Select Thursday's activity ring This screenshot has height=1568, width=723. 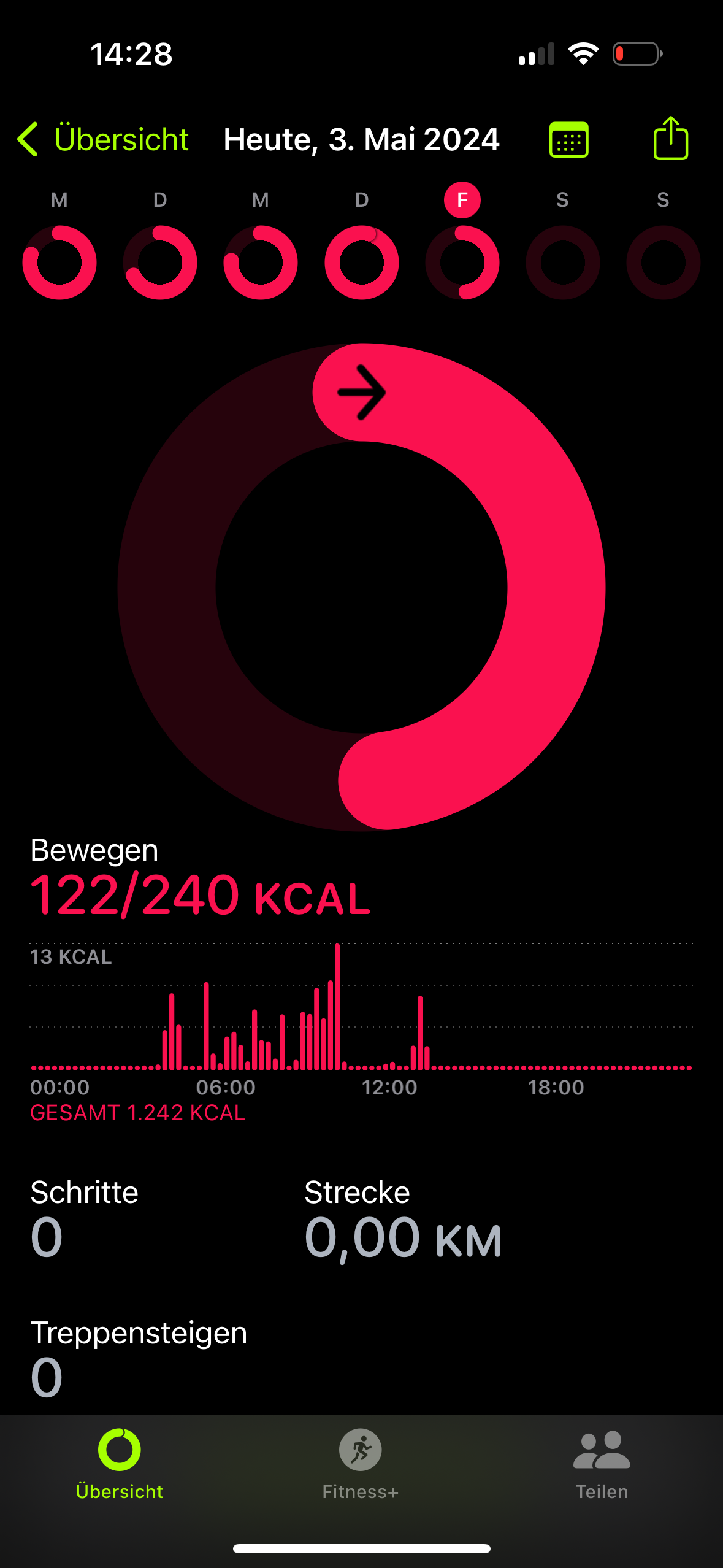pos(362,262)
